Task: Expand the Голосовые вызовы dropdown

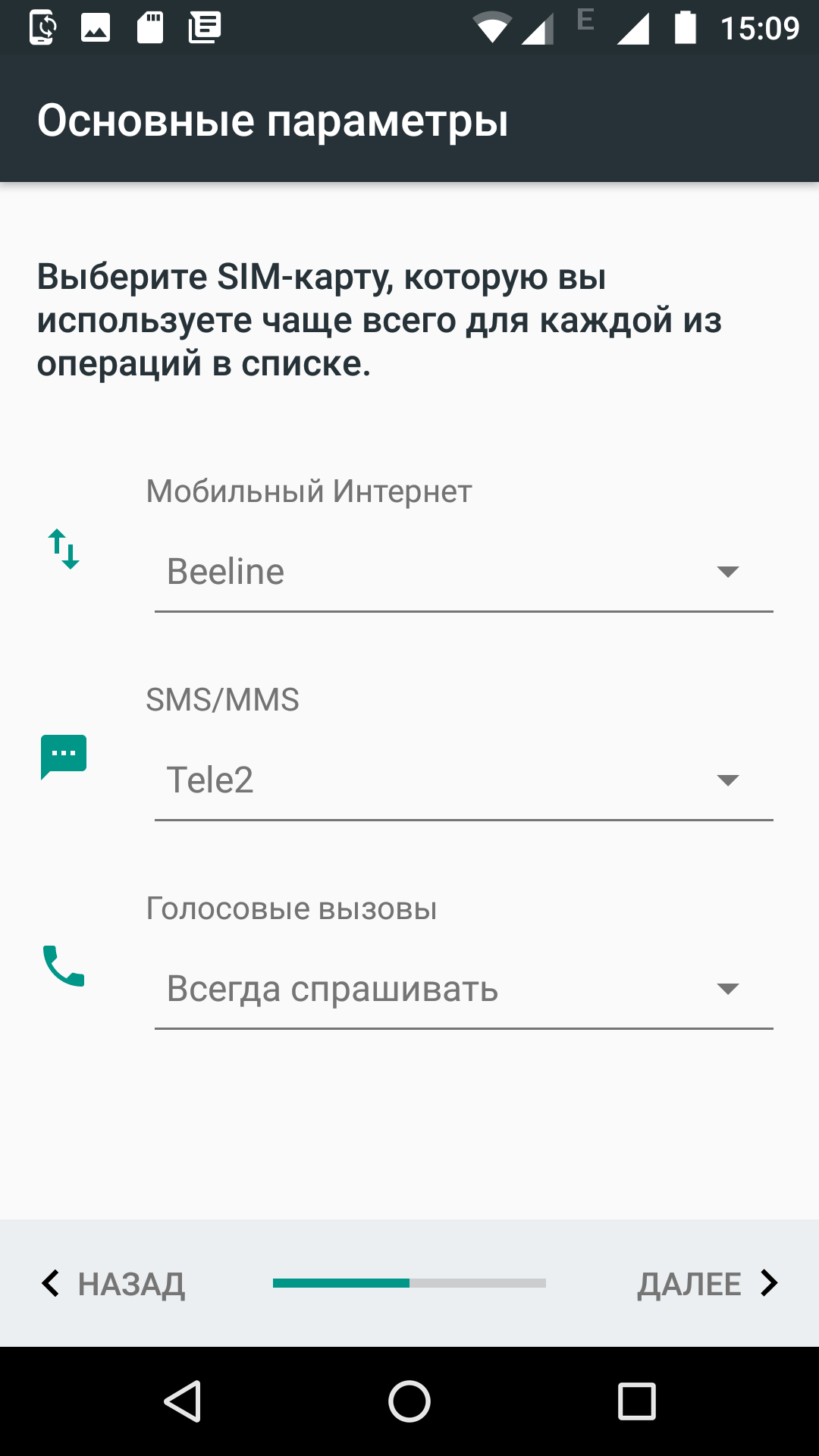Action: pyautogui.click(x=463, y=989)
